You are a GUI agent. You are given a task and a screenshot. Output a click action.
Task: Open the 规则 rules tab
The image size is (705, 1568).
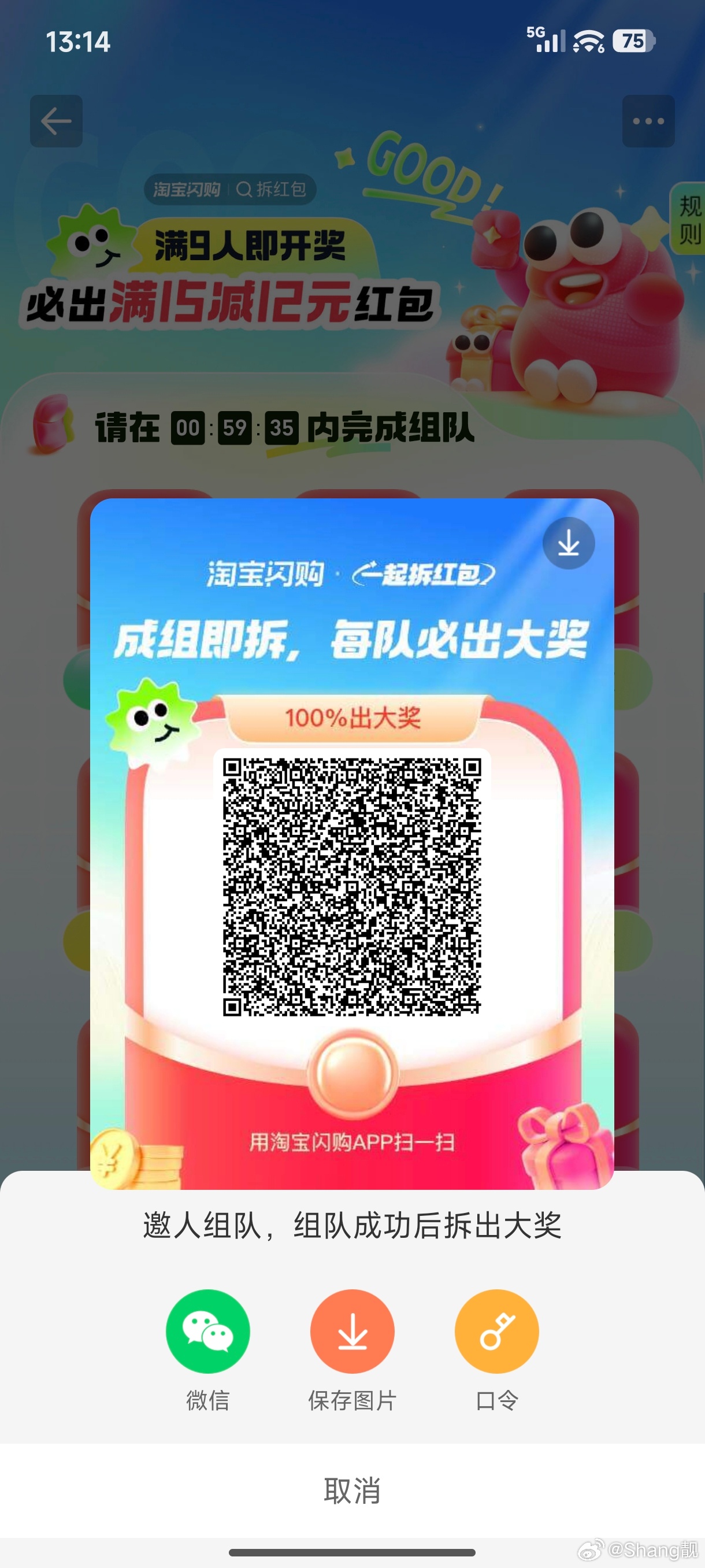coord(690,219)
